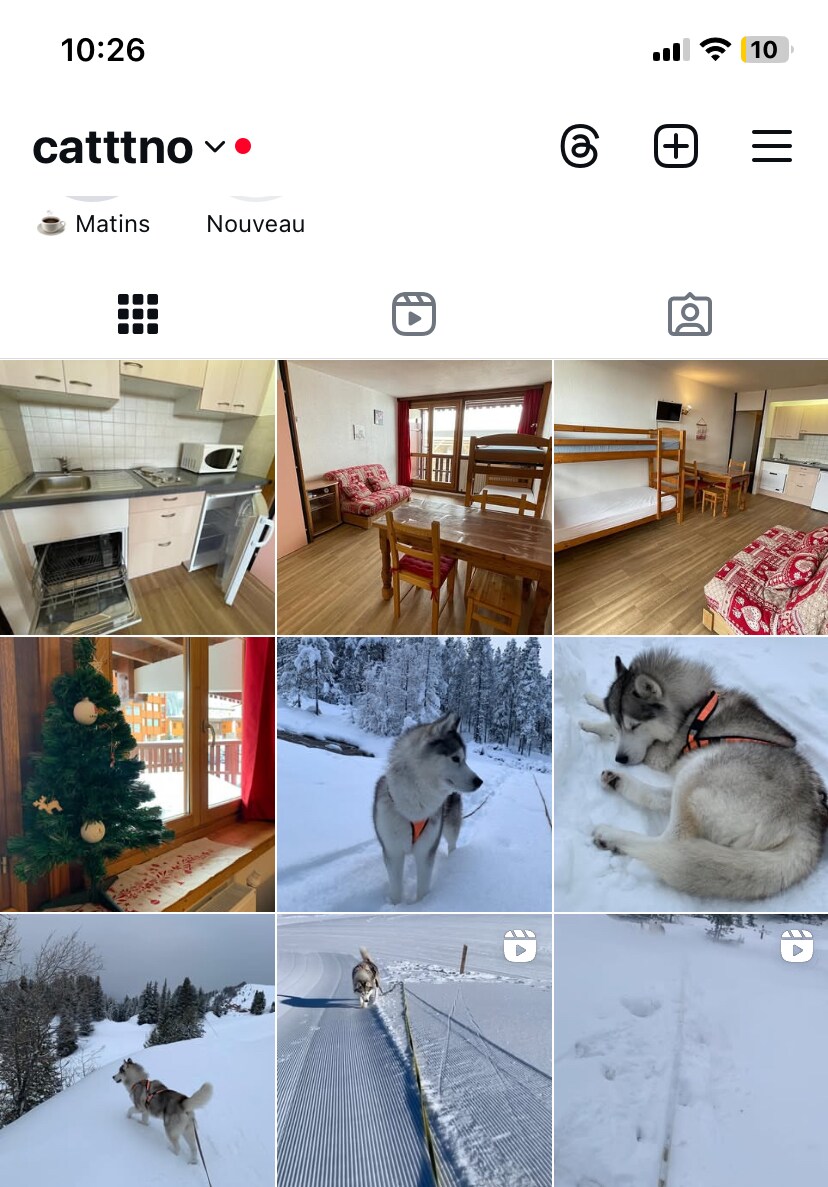Play the reel of husky on groomed track
This screenshot has height=1187, width=828.
[414, 1050]
